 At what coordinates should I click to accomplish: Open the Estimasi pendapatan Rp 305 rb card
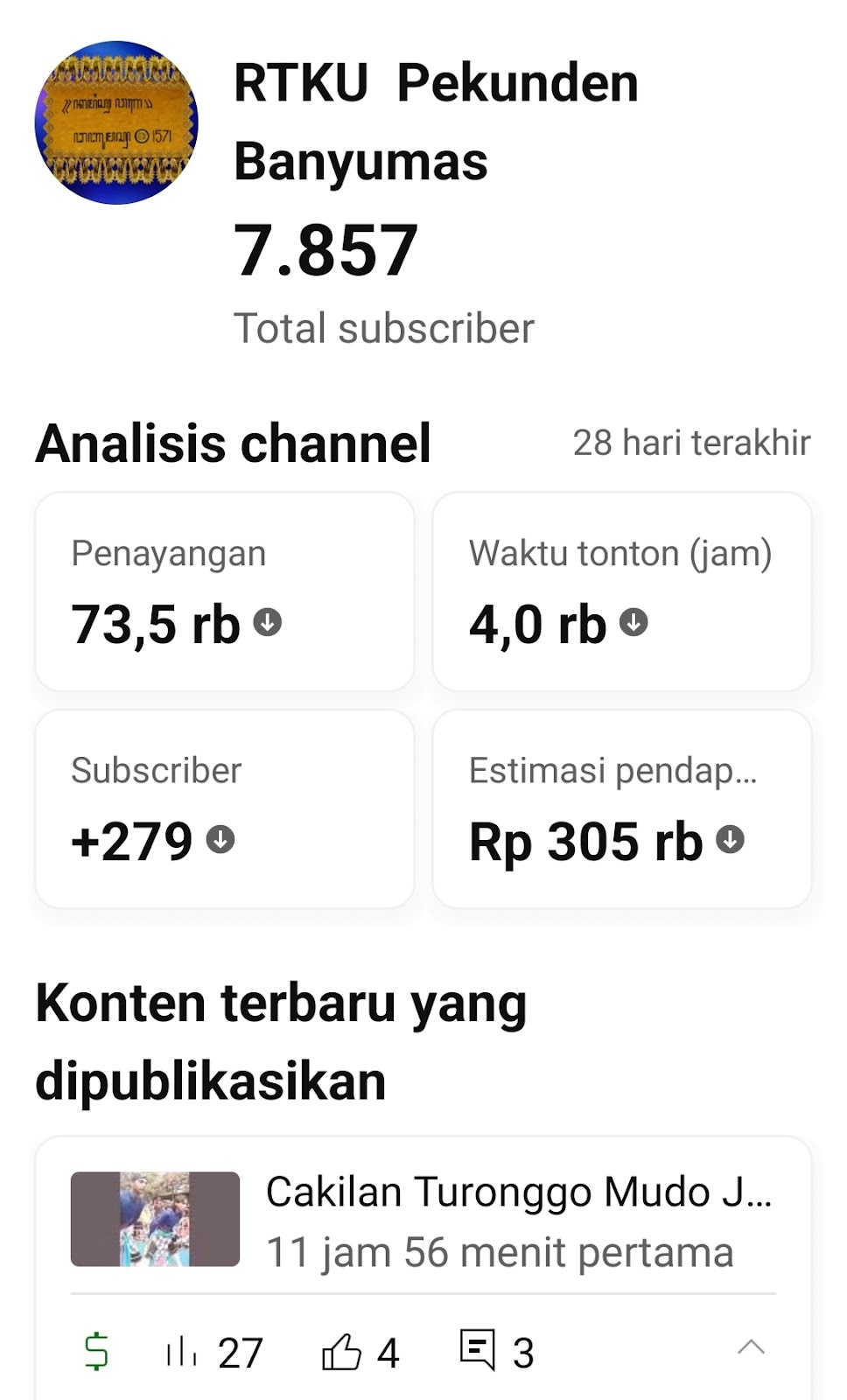622,808
